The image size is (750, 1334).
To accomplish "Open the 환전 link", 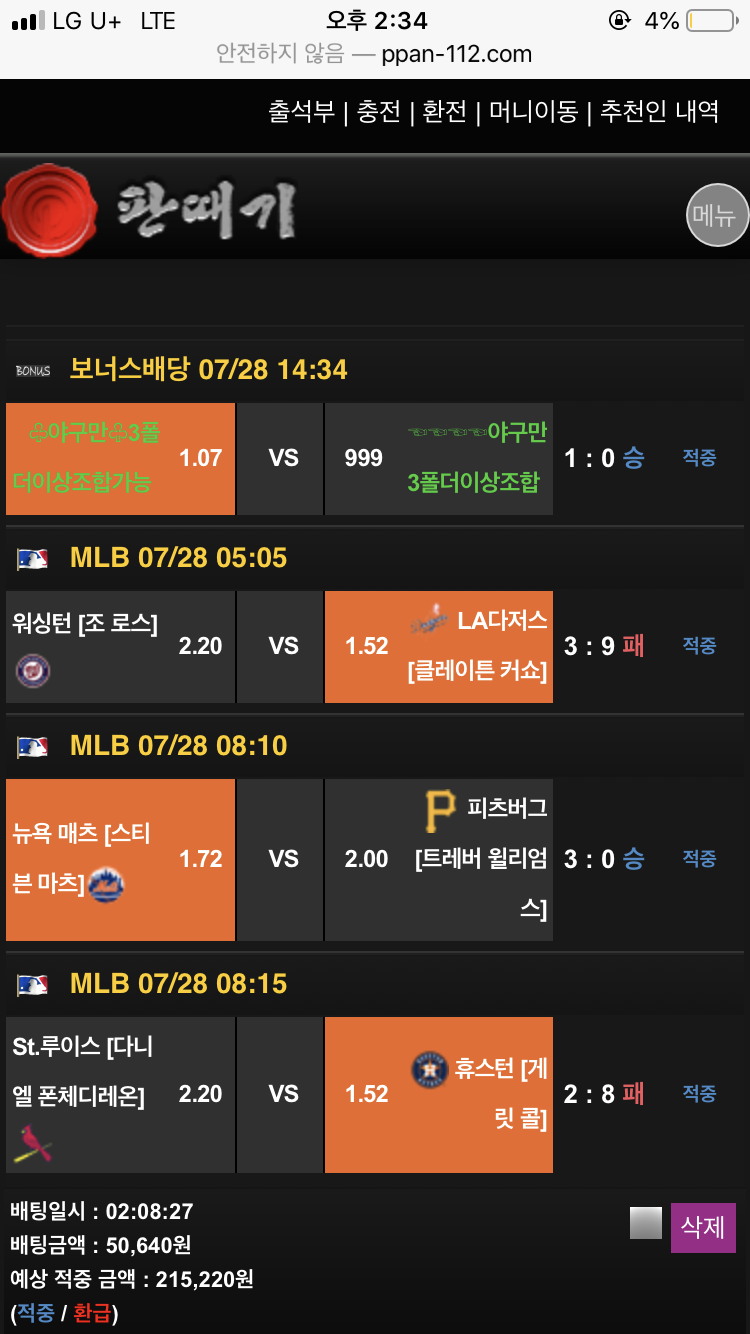I will 445,112.
